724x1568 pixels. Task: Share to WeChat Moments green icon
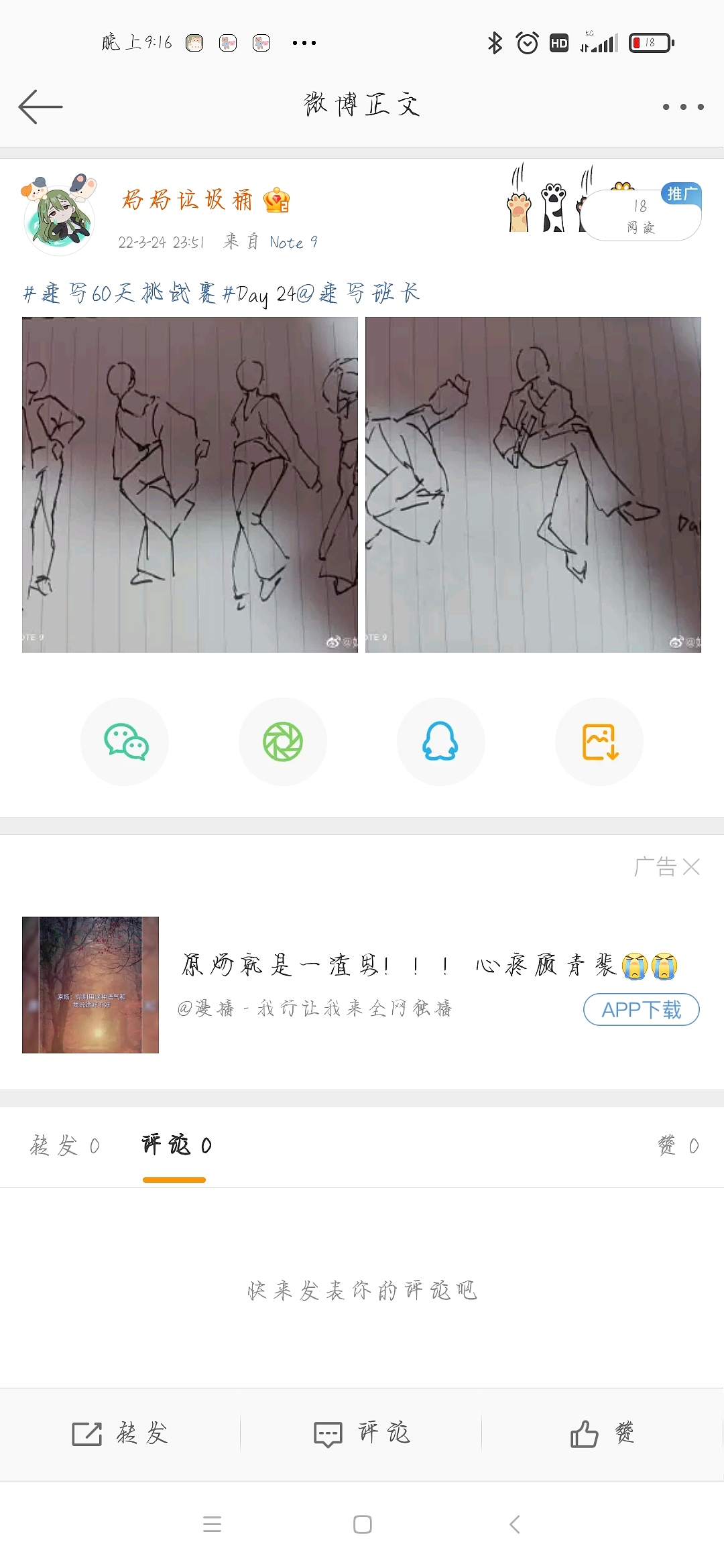[x=283, y=741]
